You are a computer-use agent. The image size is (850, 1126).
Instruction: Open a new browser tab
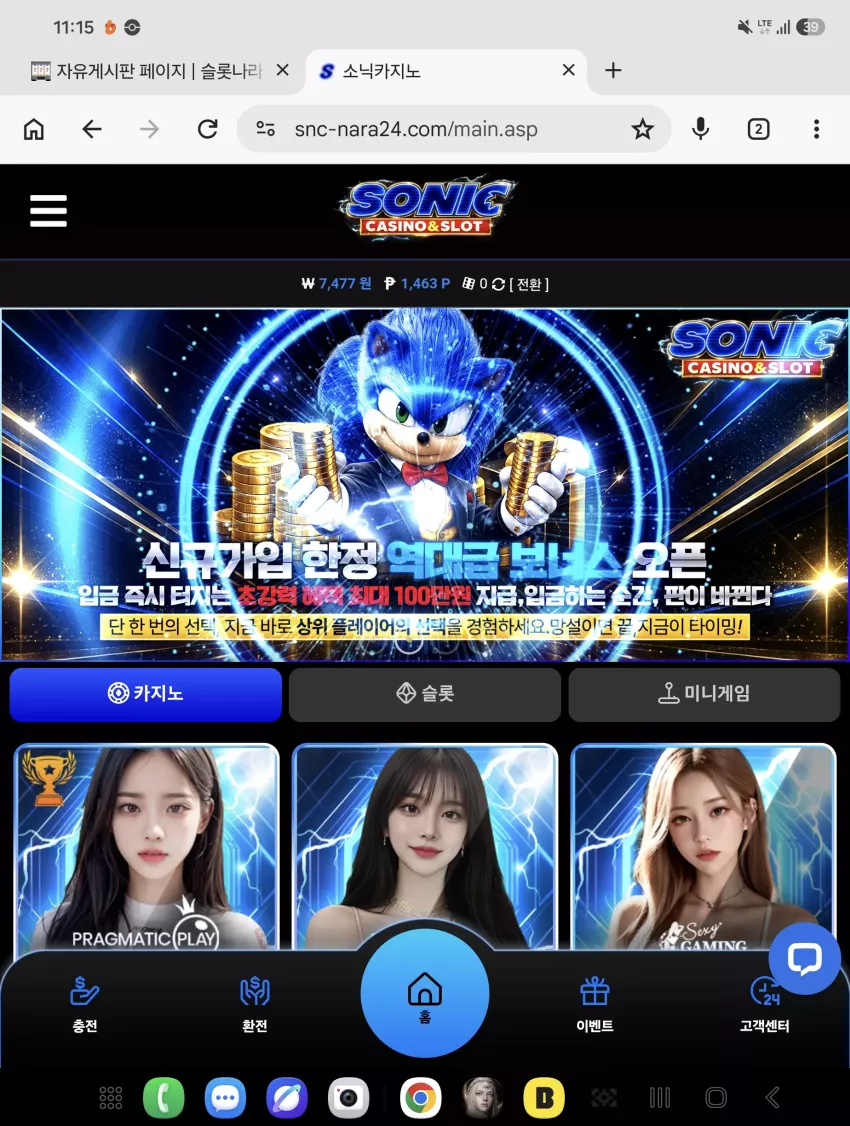pos(613,70)
